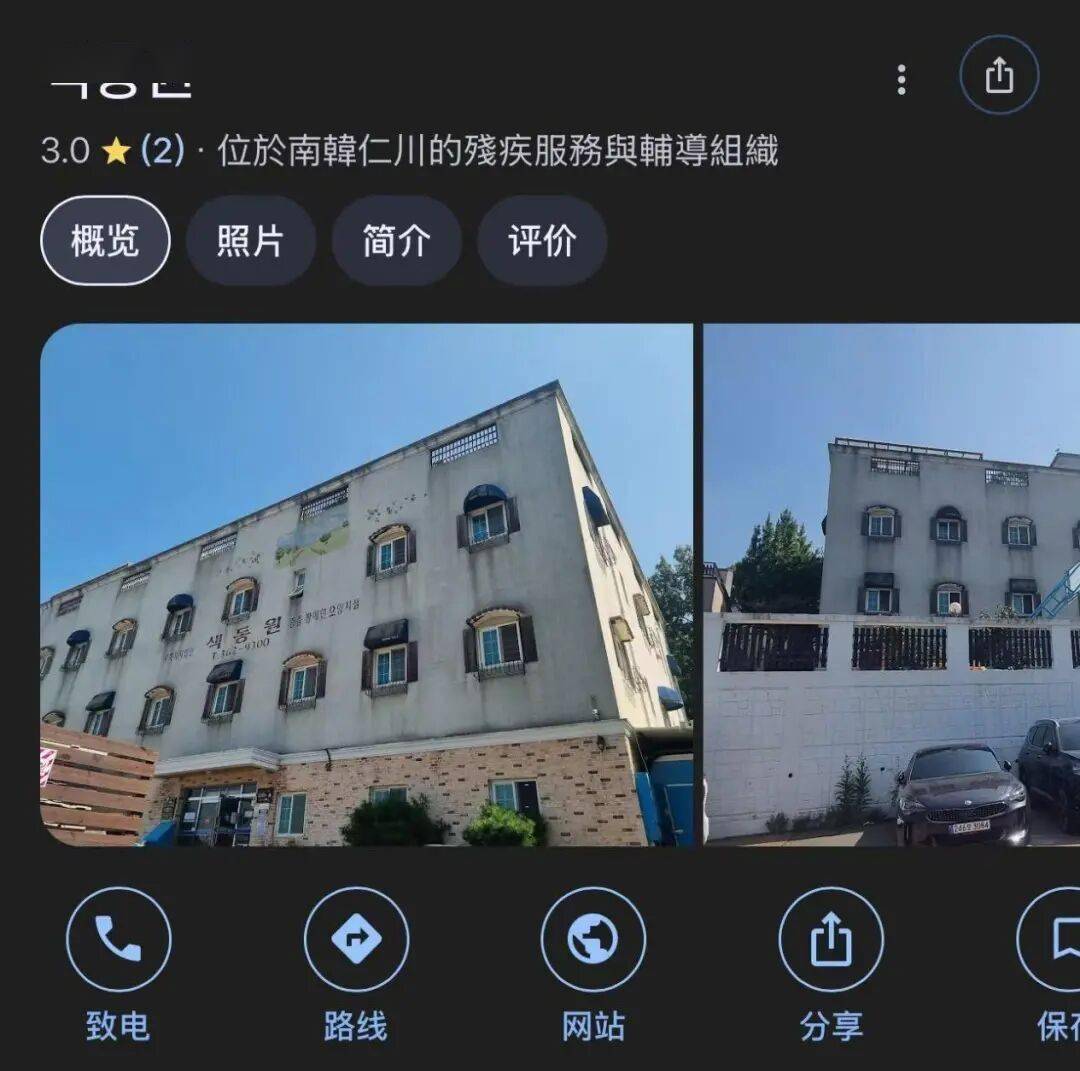This screenshot has width=1080, height=1071.
Task: Switch to the 概览 tab
Action: (105, 241)
